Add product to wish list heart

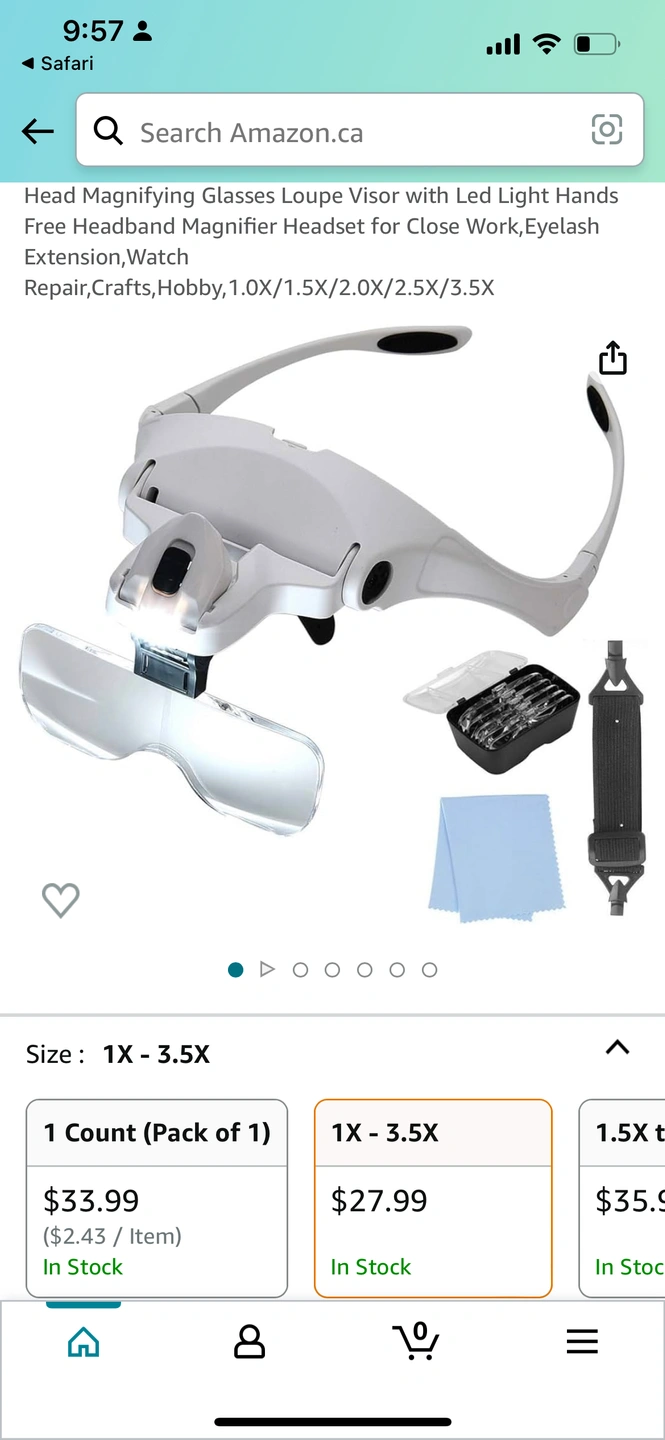click(x=60, y=900)
